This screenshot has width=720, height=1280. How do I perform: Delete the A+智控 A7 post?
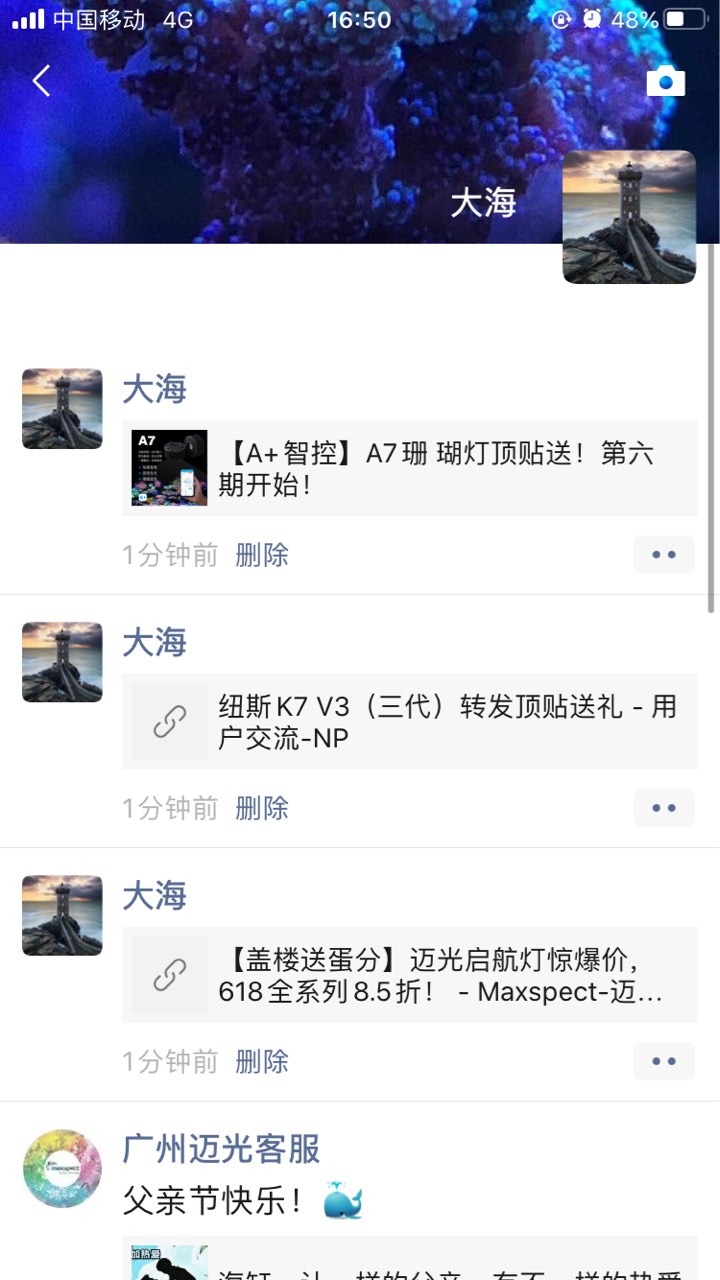(x=262, y=555)
